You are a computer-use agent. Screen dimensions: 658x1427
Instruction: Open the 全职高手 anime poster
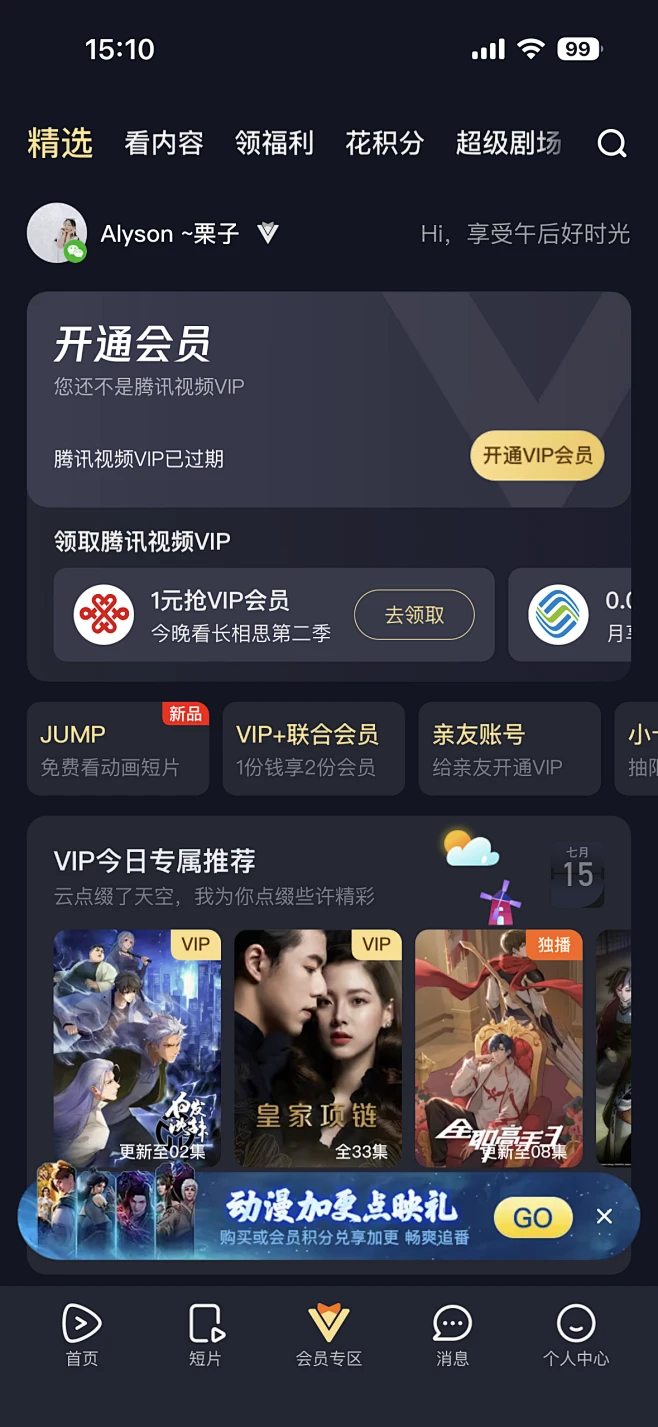pyautogui.click(x=499, y=1046)
